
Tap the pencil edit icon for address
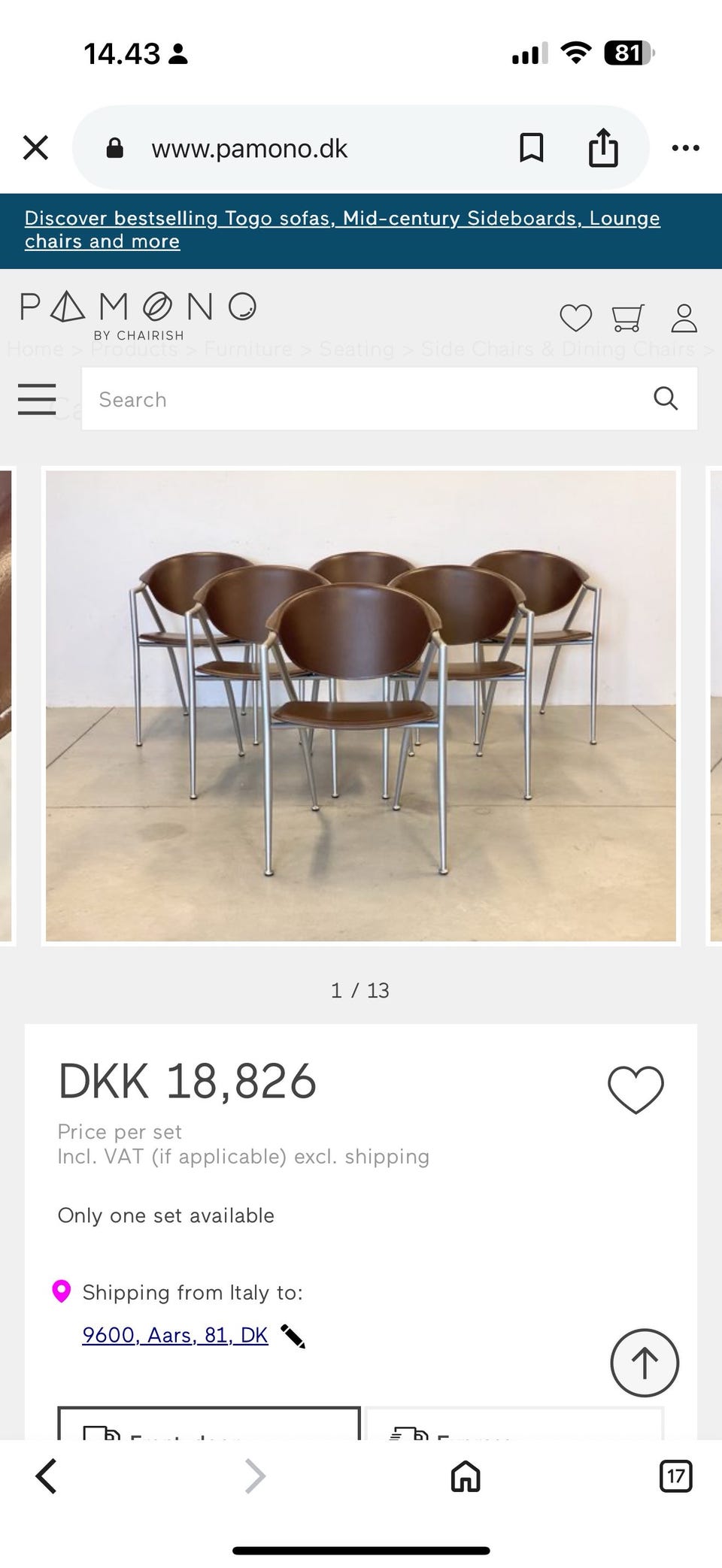[293, 1336]
